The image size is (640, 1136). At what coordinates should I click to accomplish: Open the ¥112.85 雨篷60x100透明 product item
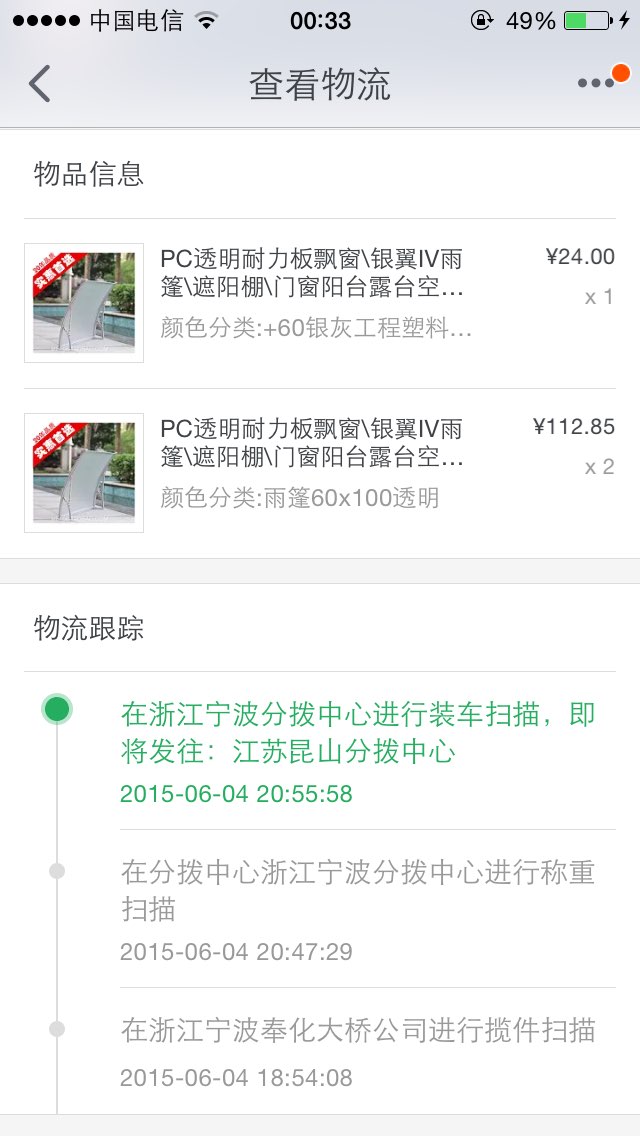(x=320, y=473)
